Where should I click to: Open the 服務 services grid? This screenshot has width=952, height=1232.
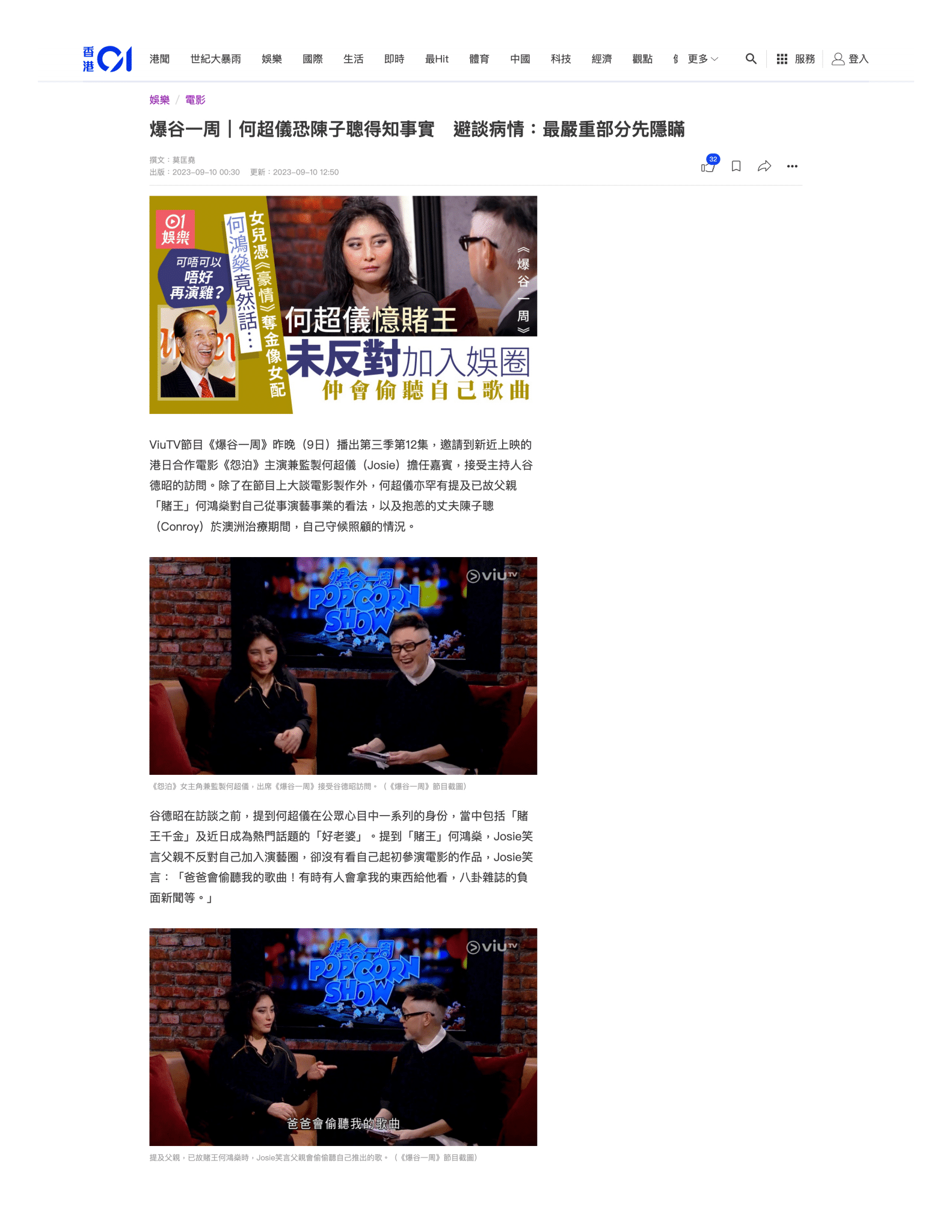796,59
